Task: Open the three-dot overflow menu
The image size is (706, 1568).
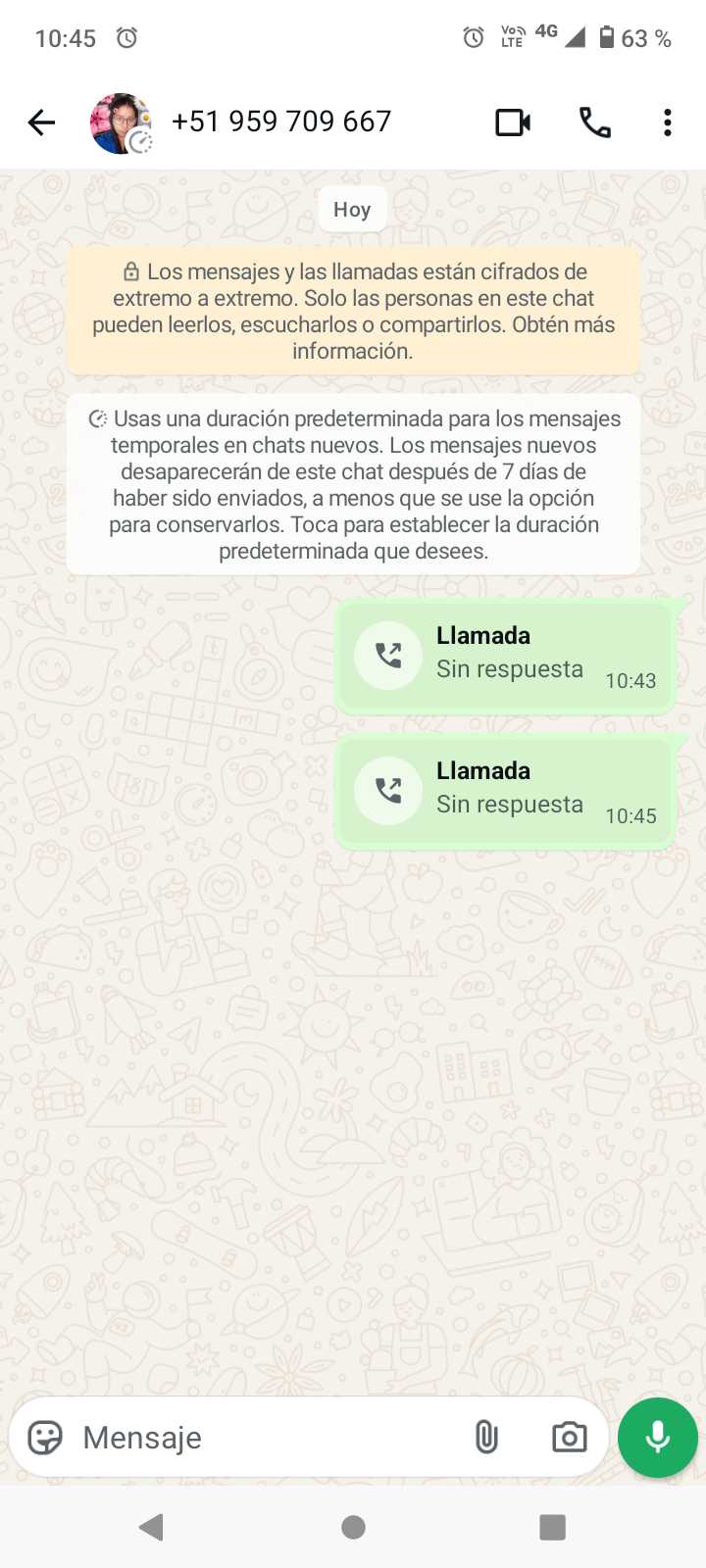Action: pyautogui.click(x=668, y=122)
